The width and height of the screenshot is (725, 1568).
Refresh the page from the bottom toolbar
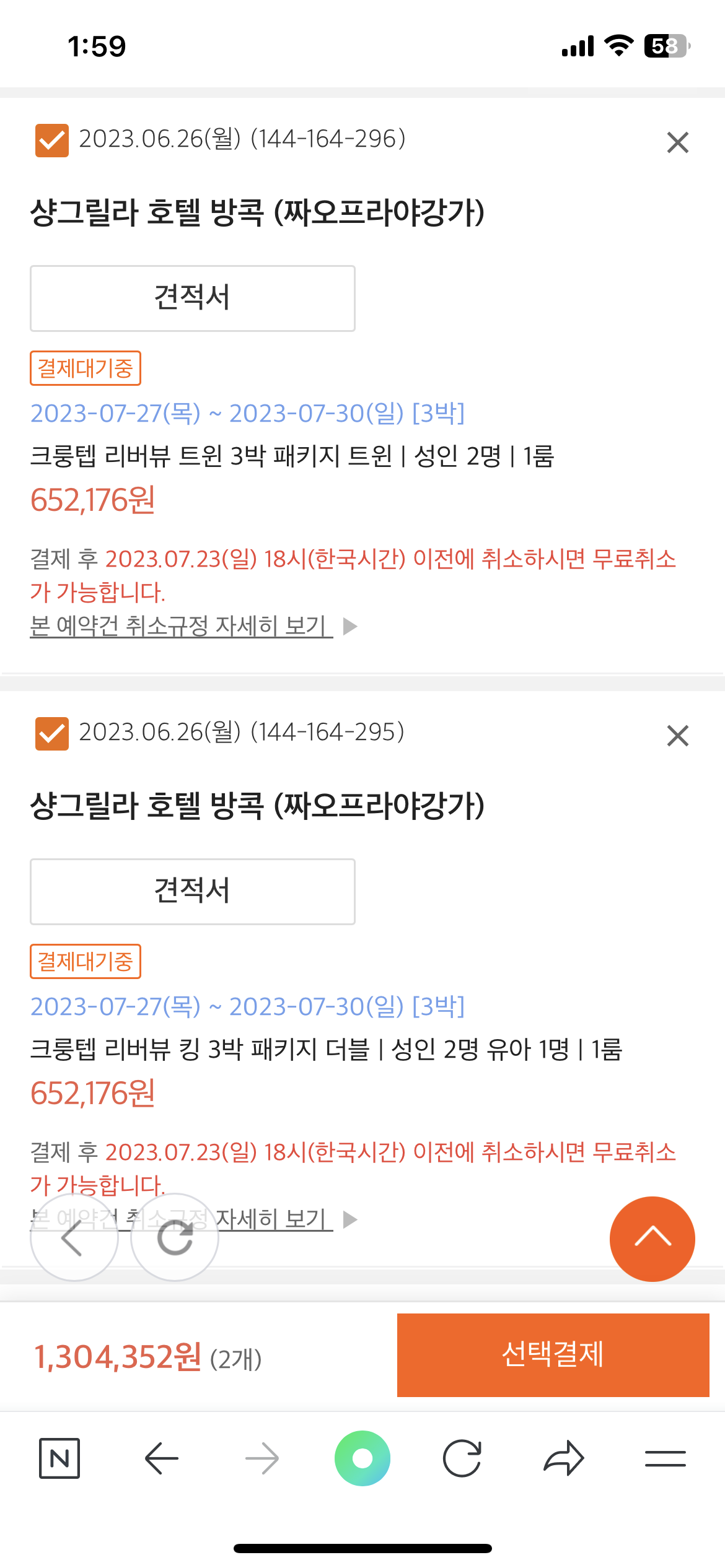pyautogui.click(x=462, y=1458)
